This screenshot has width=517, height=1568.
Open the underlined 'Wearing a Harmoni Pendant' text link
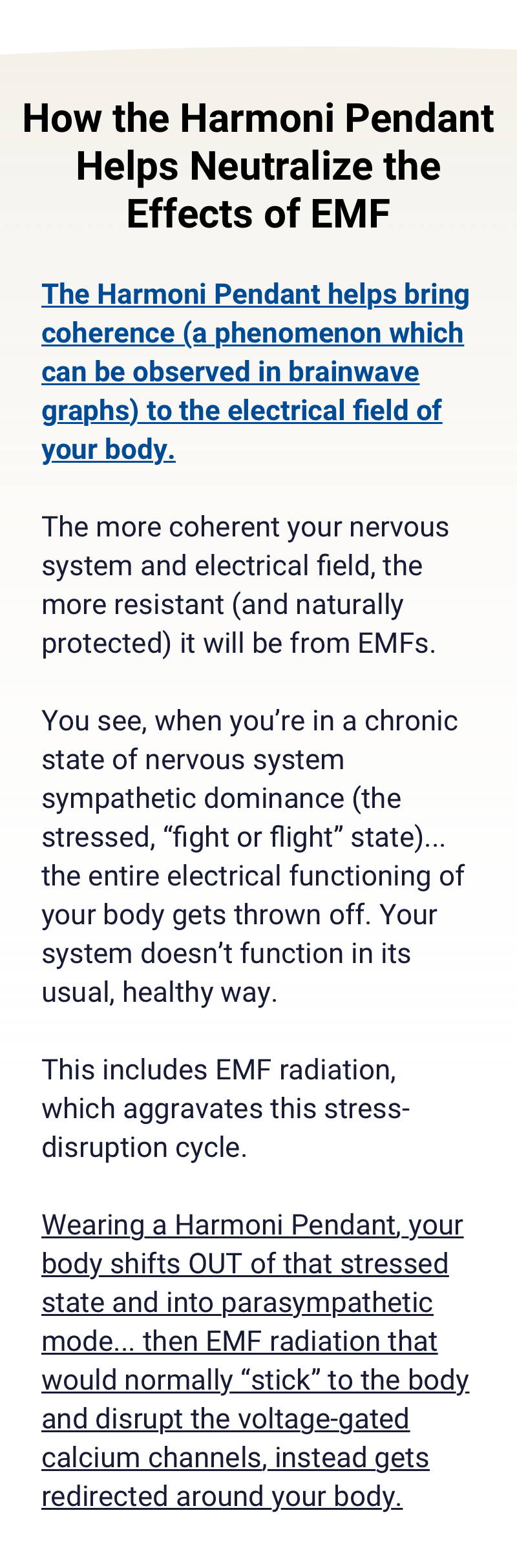(x=255, y=1361)
